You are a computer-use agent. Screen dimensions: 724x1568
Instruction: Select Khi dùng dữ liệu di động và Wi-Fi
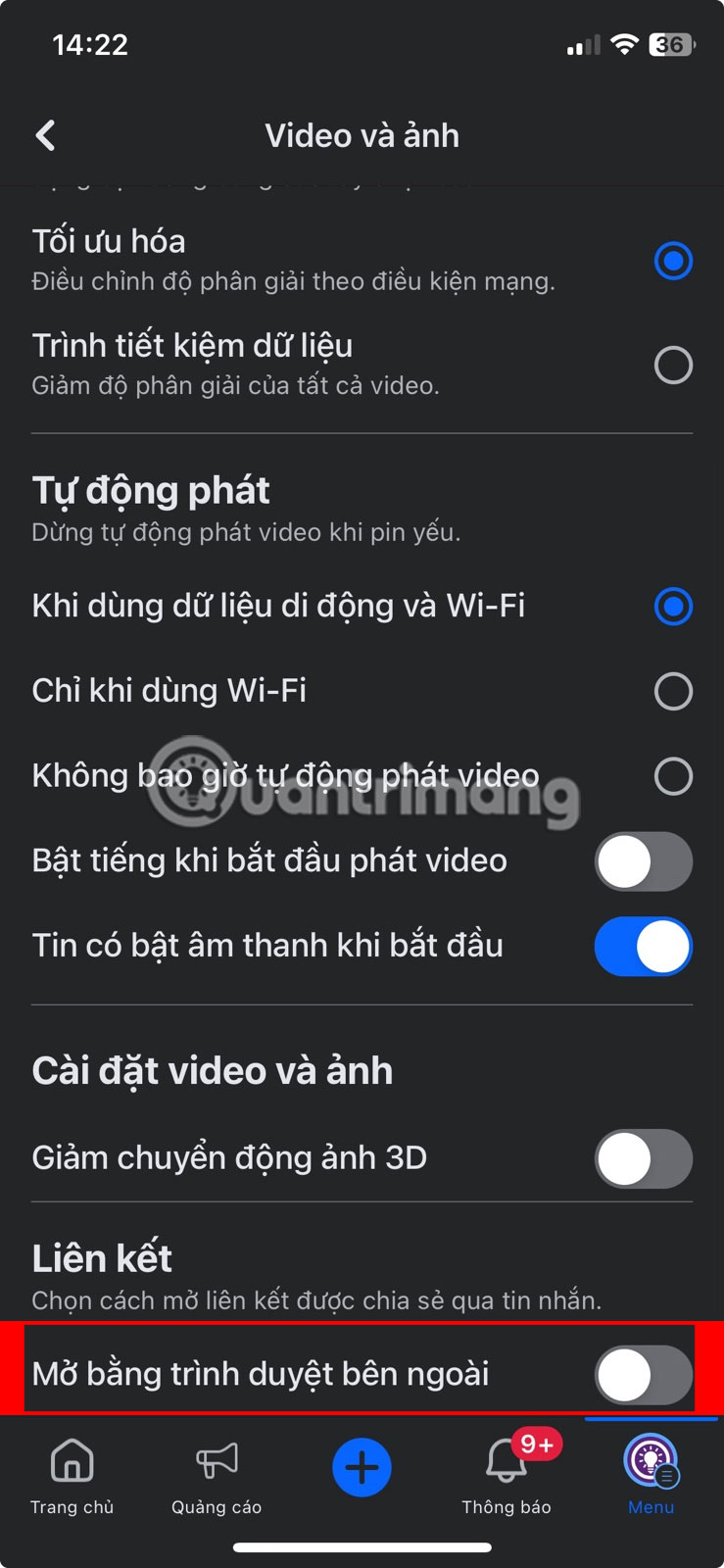click(x=672, y=608)
